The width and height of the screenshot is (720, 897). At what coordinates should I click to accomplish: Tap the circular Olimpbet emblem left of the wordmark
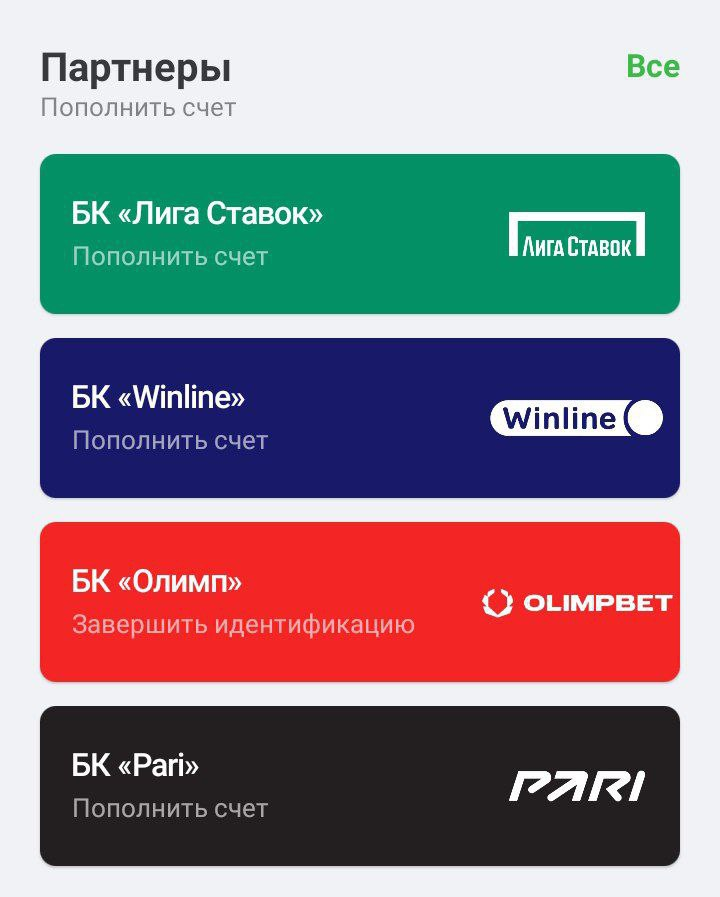tap(497, 600)
